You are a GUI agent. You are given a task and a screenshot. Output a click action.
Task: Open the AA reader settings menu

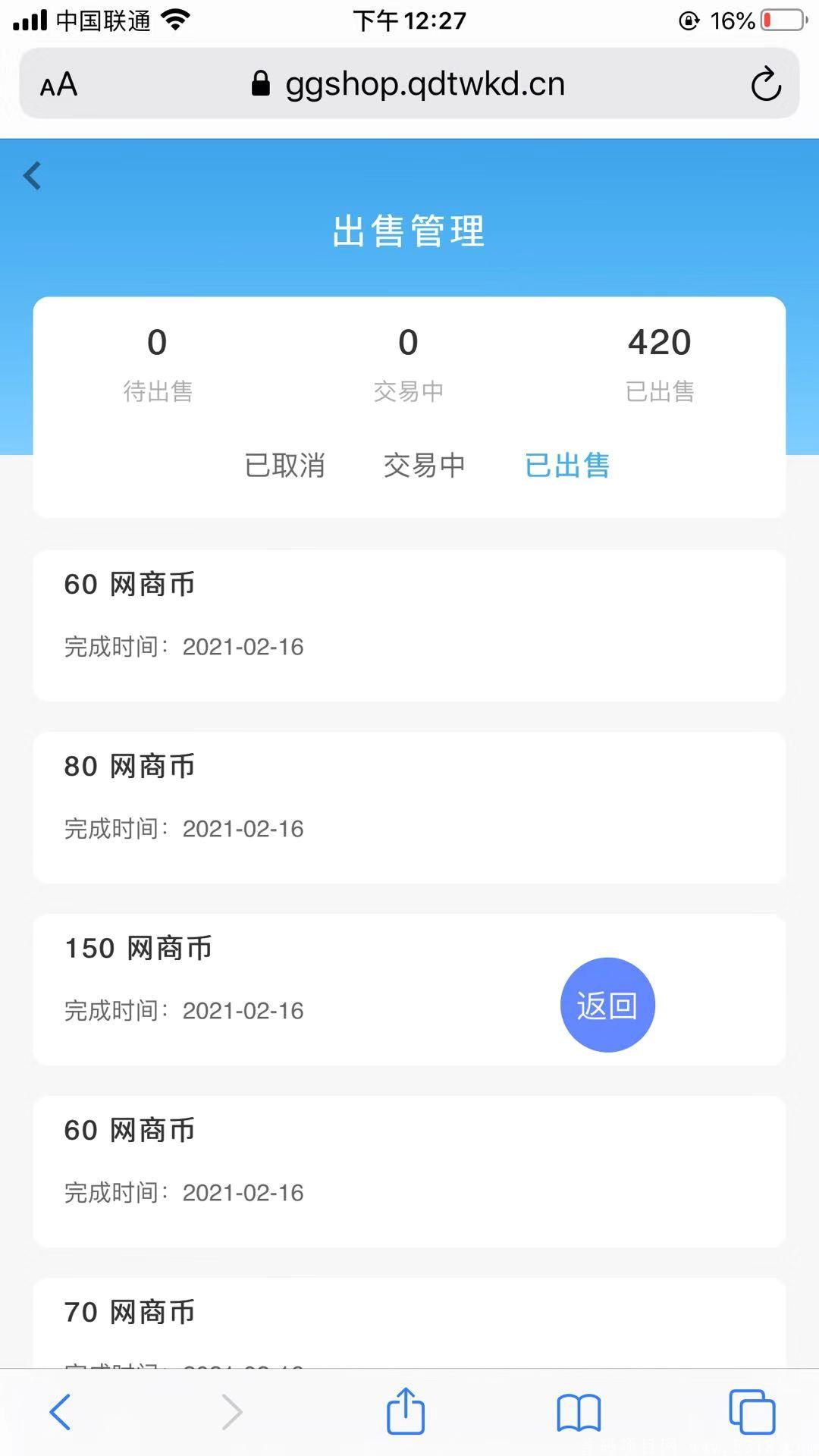tap(58, 84)
